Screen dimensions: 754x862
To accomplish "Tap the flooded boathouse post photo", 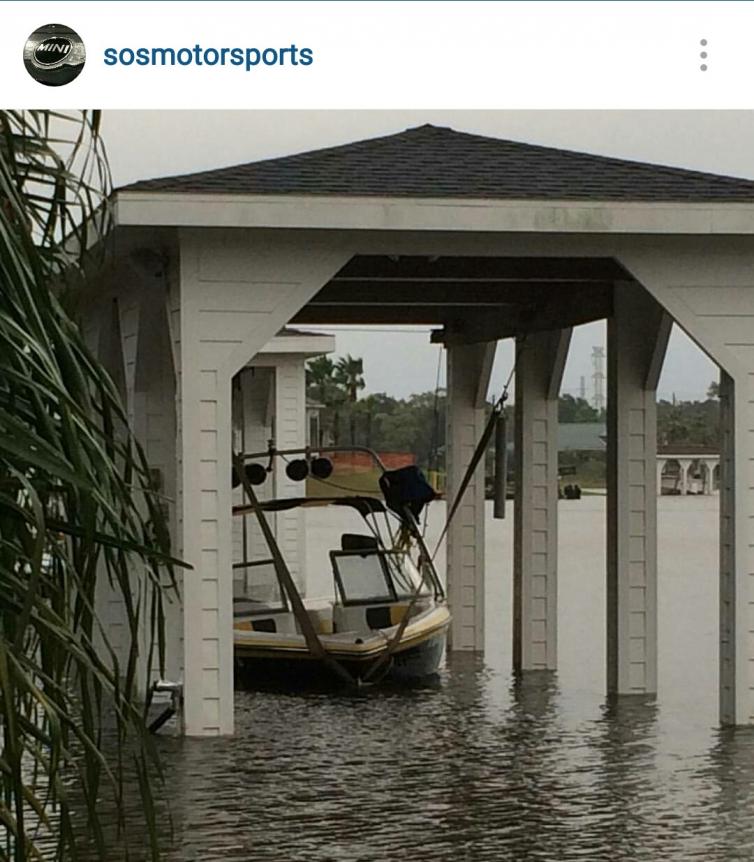I will tap(377, 485).
